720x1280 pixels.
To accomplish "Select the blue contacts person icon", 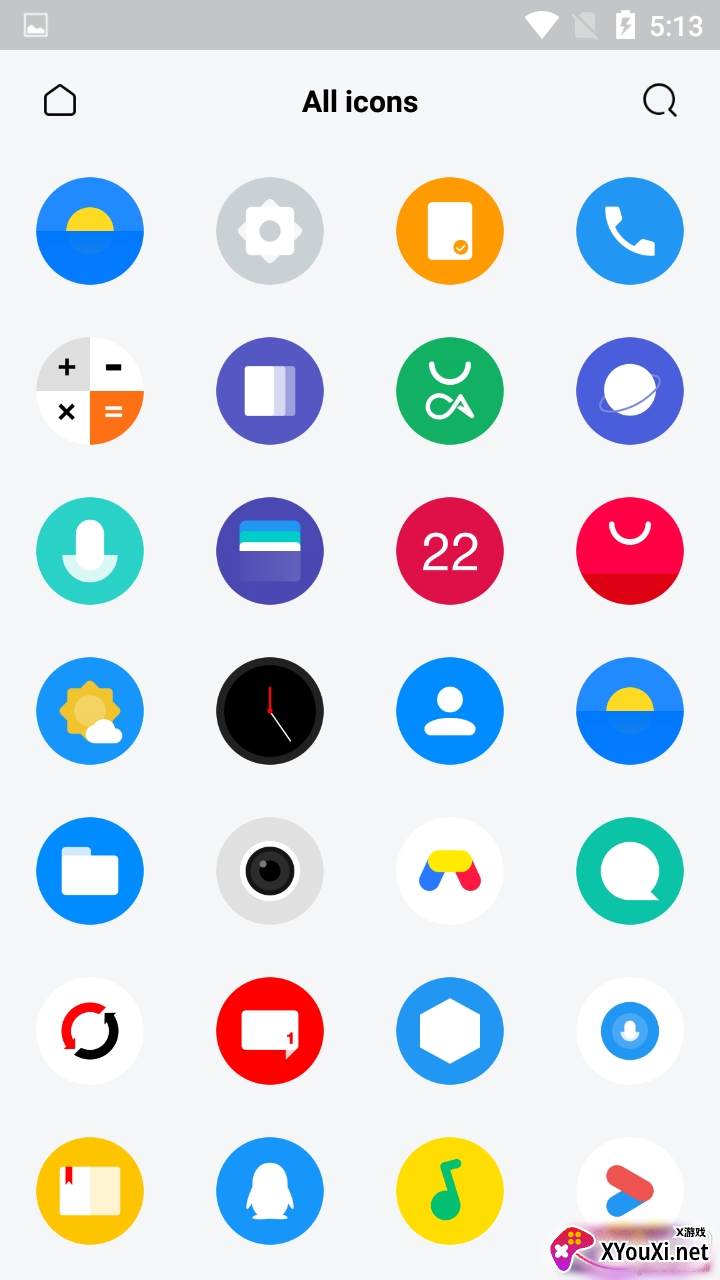I will (x=450, y=711).
